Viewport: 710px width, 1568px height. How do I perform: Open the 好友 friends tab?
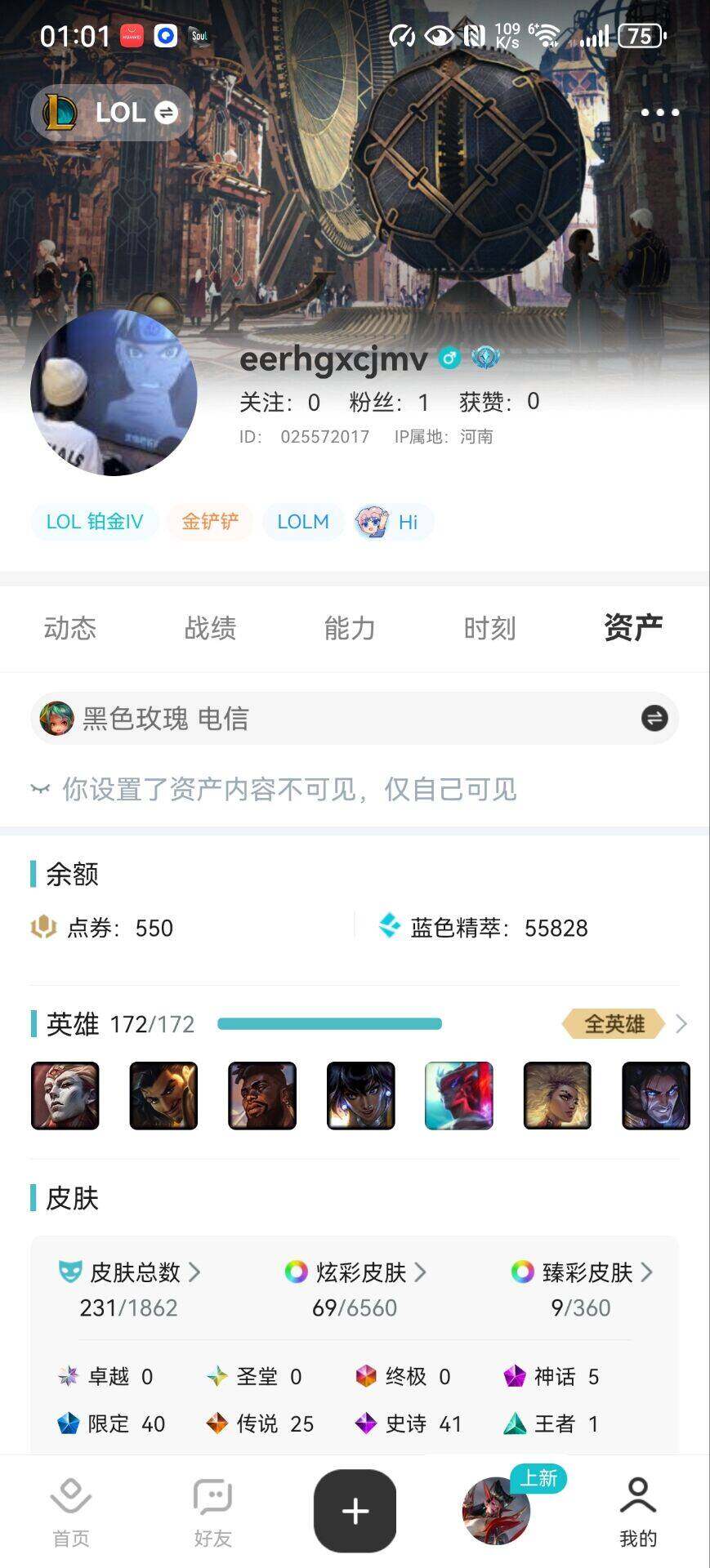(213, 1512)
